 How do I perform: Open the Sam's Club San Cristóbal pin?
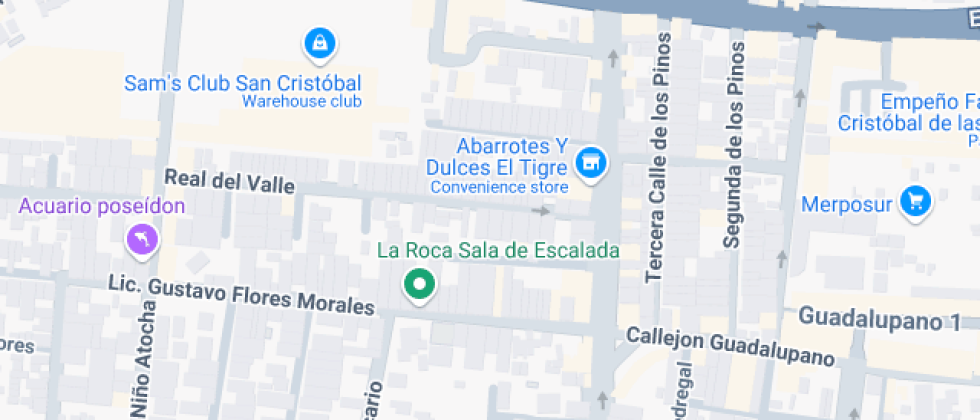318,43
